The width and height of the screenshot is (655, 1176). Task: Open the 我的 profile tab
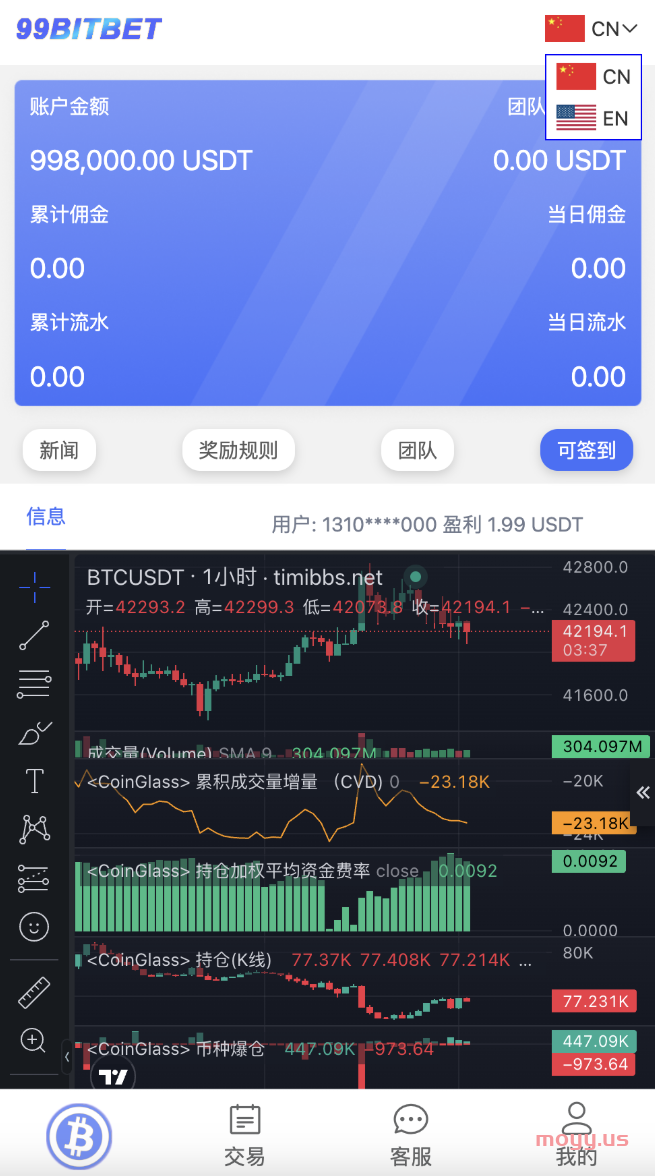(576, 1136)
